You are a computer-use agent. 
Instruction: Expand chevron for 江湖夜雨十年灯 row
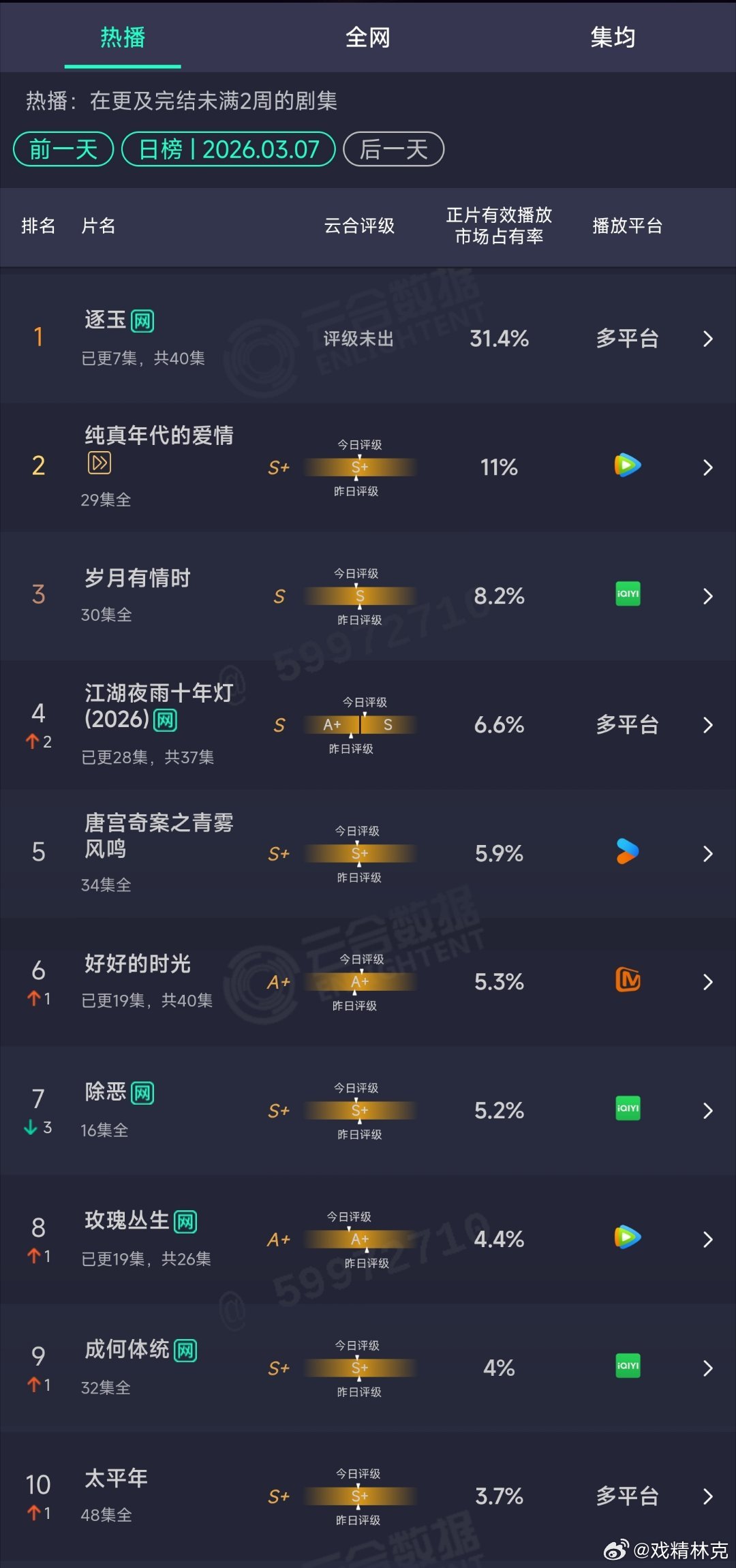pyautogui.click(x=707, y=725)
